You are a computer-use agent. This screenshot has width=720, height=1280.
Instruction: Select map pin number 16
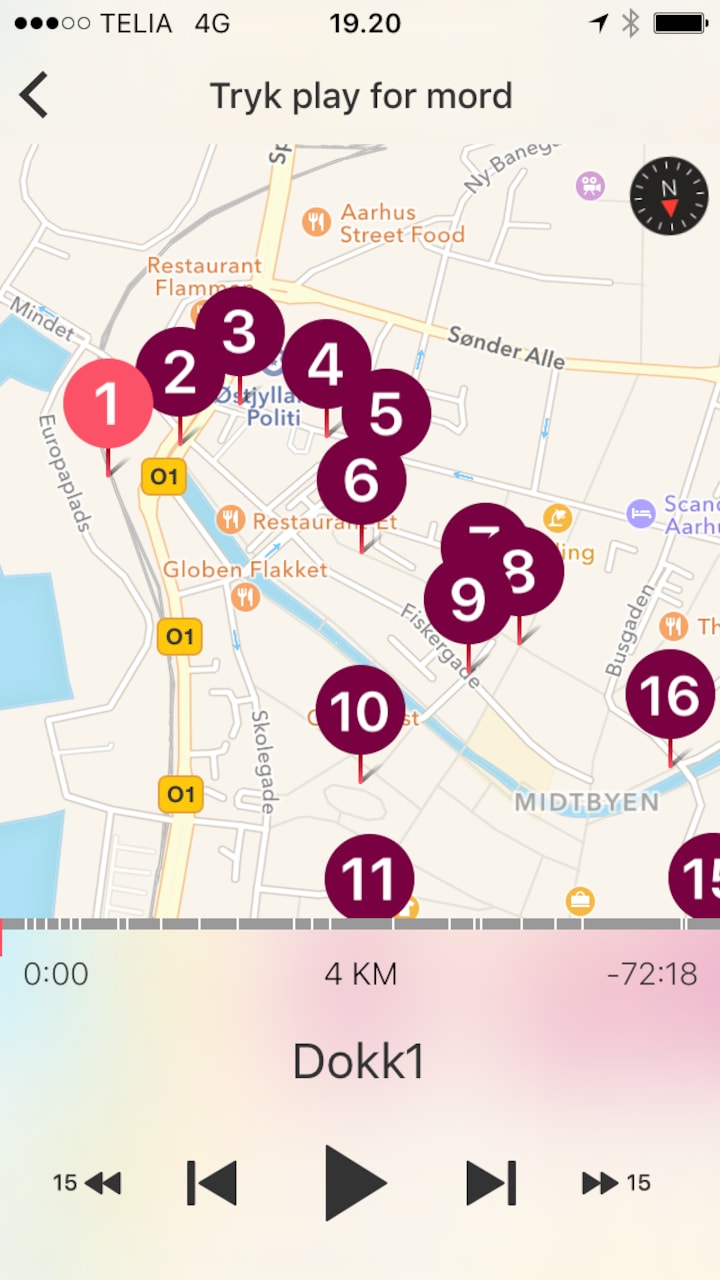click(x=670, y=694)
